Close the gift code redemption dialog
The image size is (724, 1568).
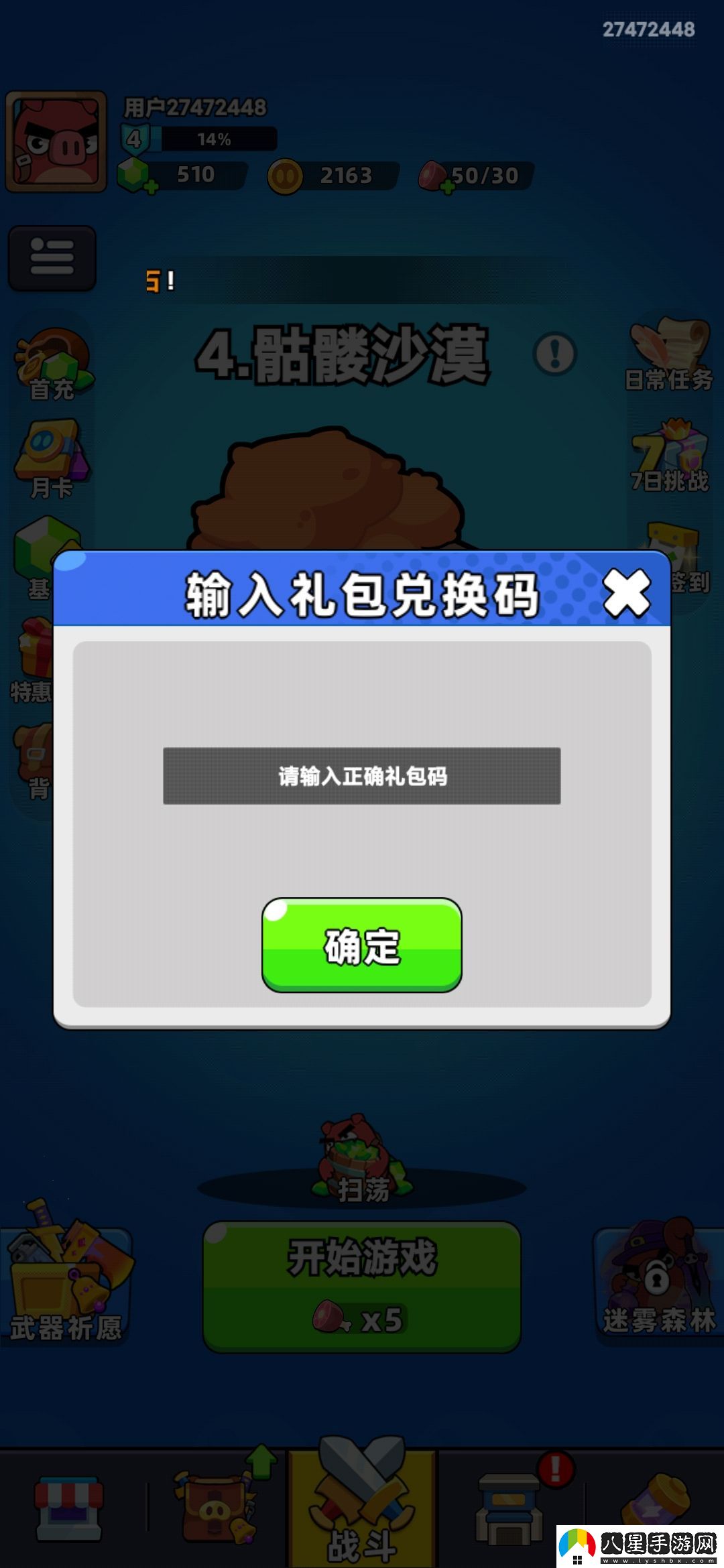tap(626, 593)
